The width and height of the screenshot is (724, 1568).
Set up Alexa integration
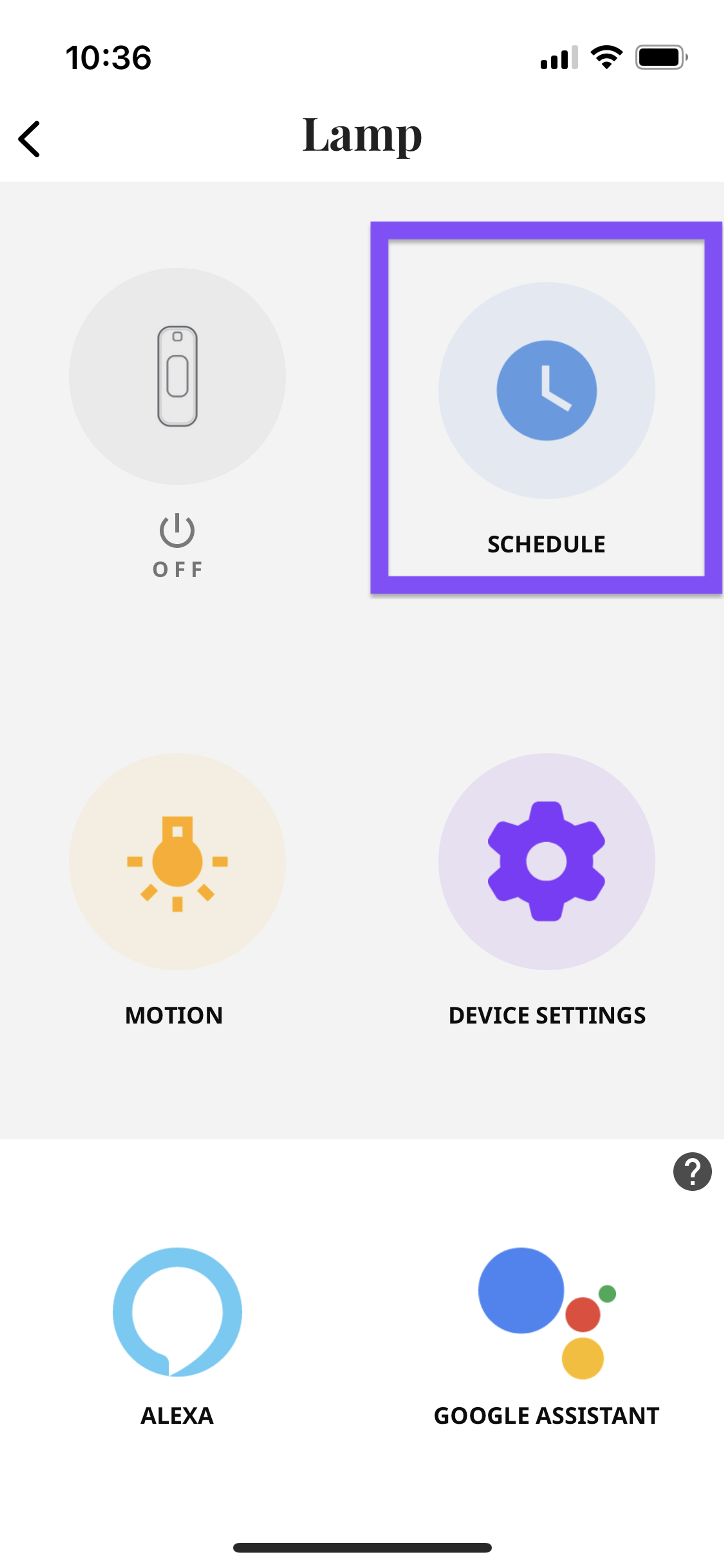click(177, 1313)
